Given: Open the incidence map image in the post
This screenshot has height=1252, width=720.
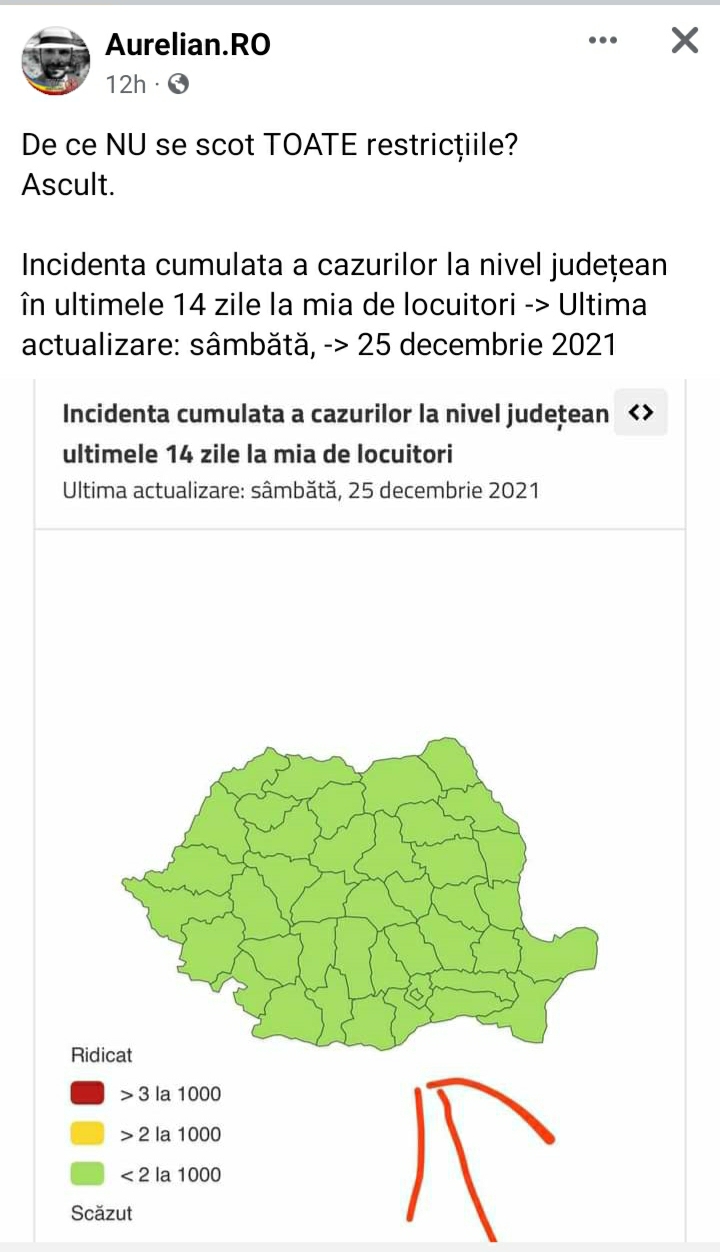Looking at the screenshot, I should (x=360, y=810).
